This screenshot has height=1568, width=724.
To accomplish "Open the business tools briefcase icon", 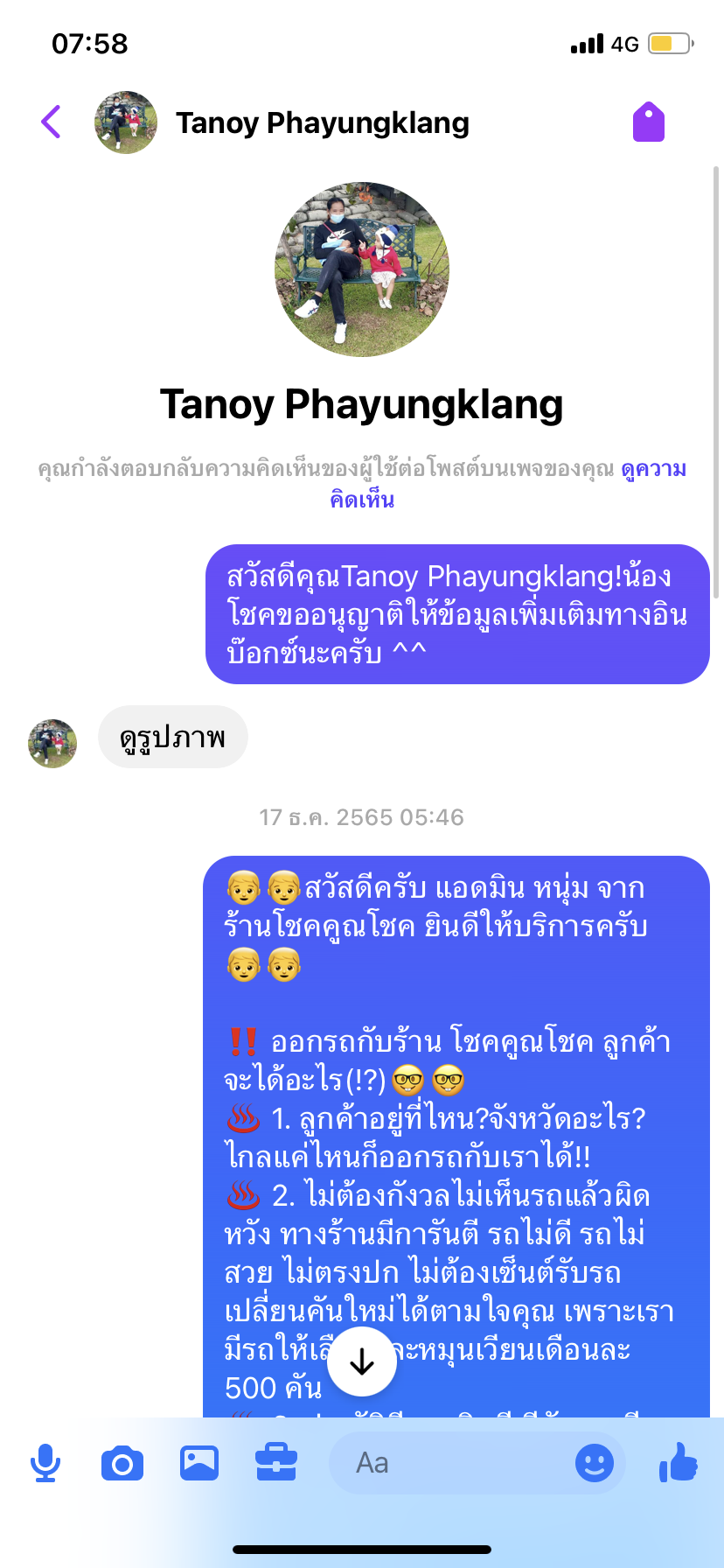I will [276, 1463].
